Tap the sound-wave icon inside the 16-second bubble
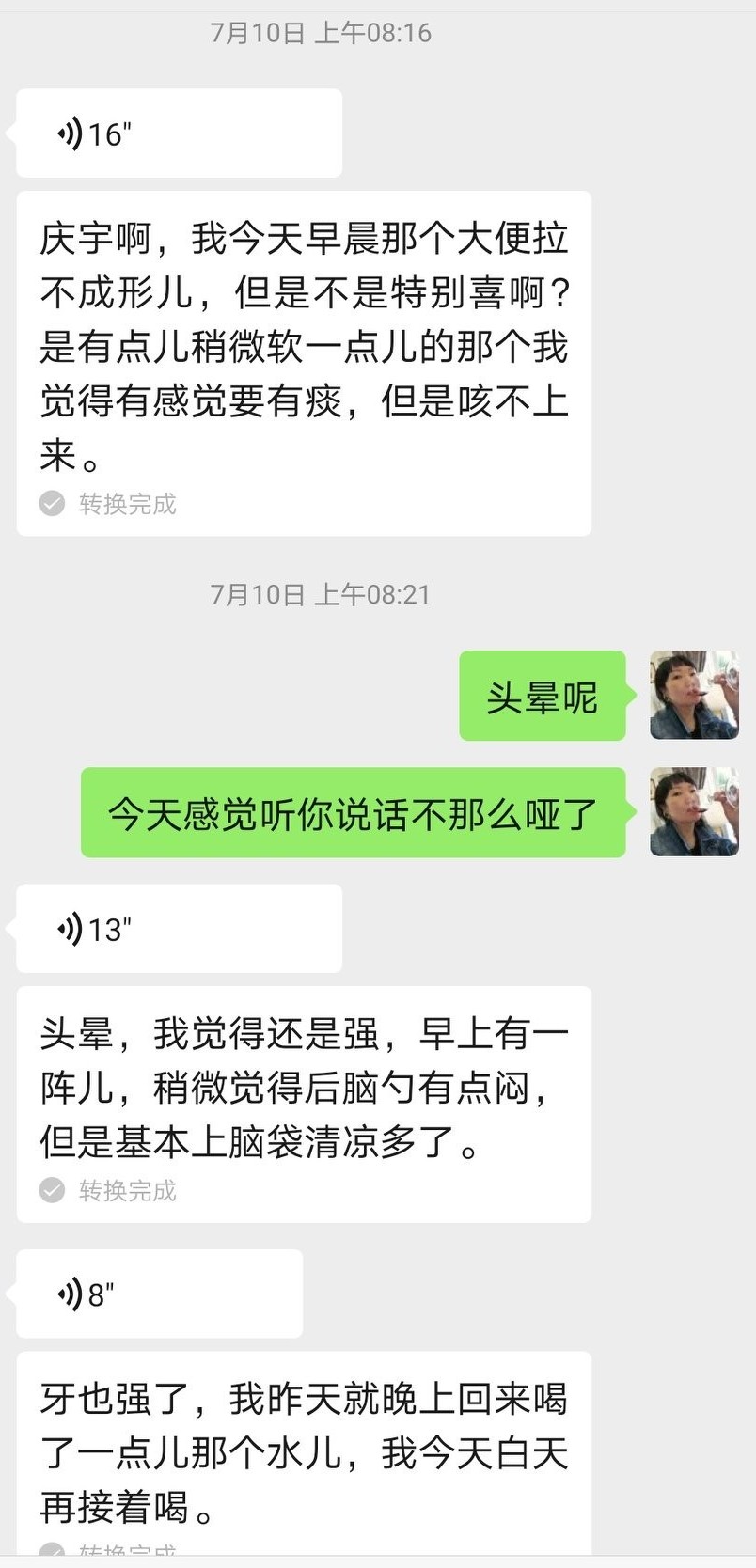The width and height of the screenshot is (756, 1568). [71, 133]
